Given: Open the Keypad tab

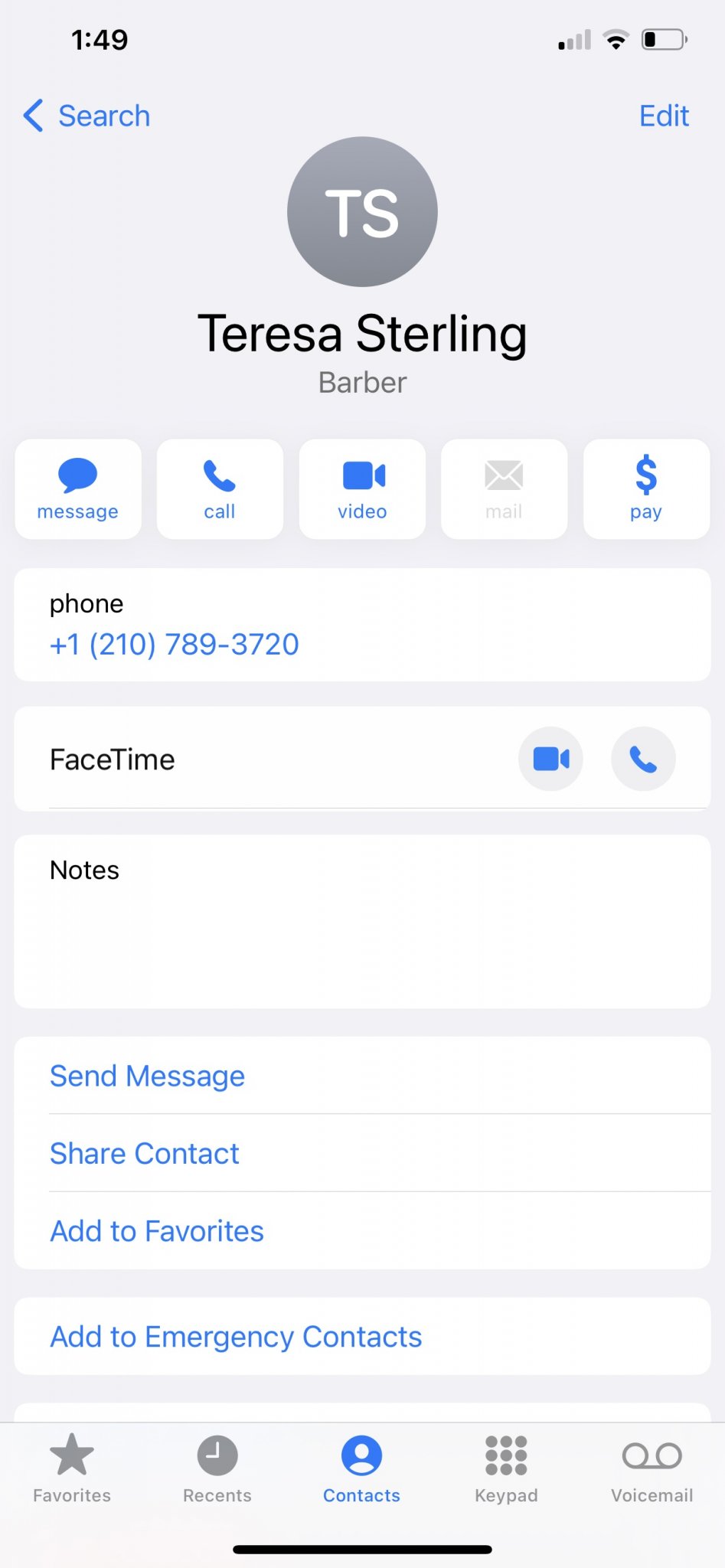Looking at the screenshot, I should (506, 1468).
